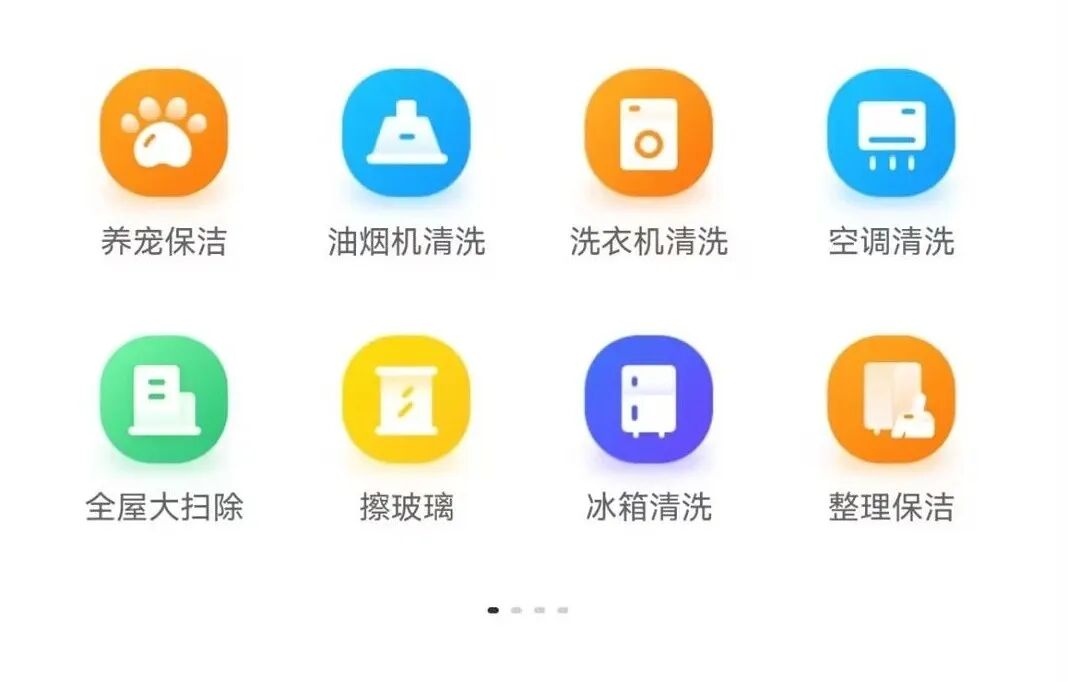
Task: Choose 空调清洗 service
Action: pos(891,134)
